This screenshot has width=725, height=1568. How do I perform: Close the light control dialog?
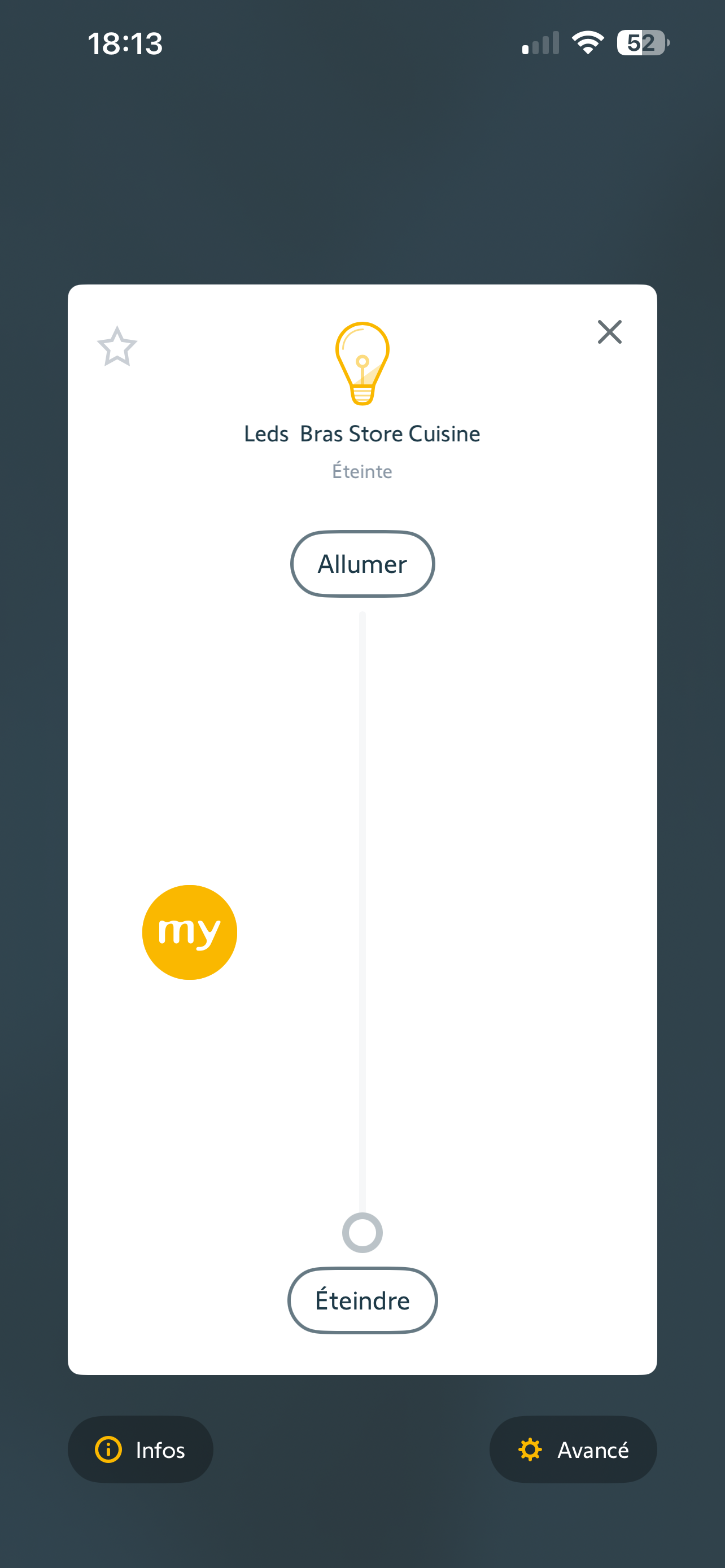click(609, 332)
